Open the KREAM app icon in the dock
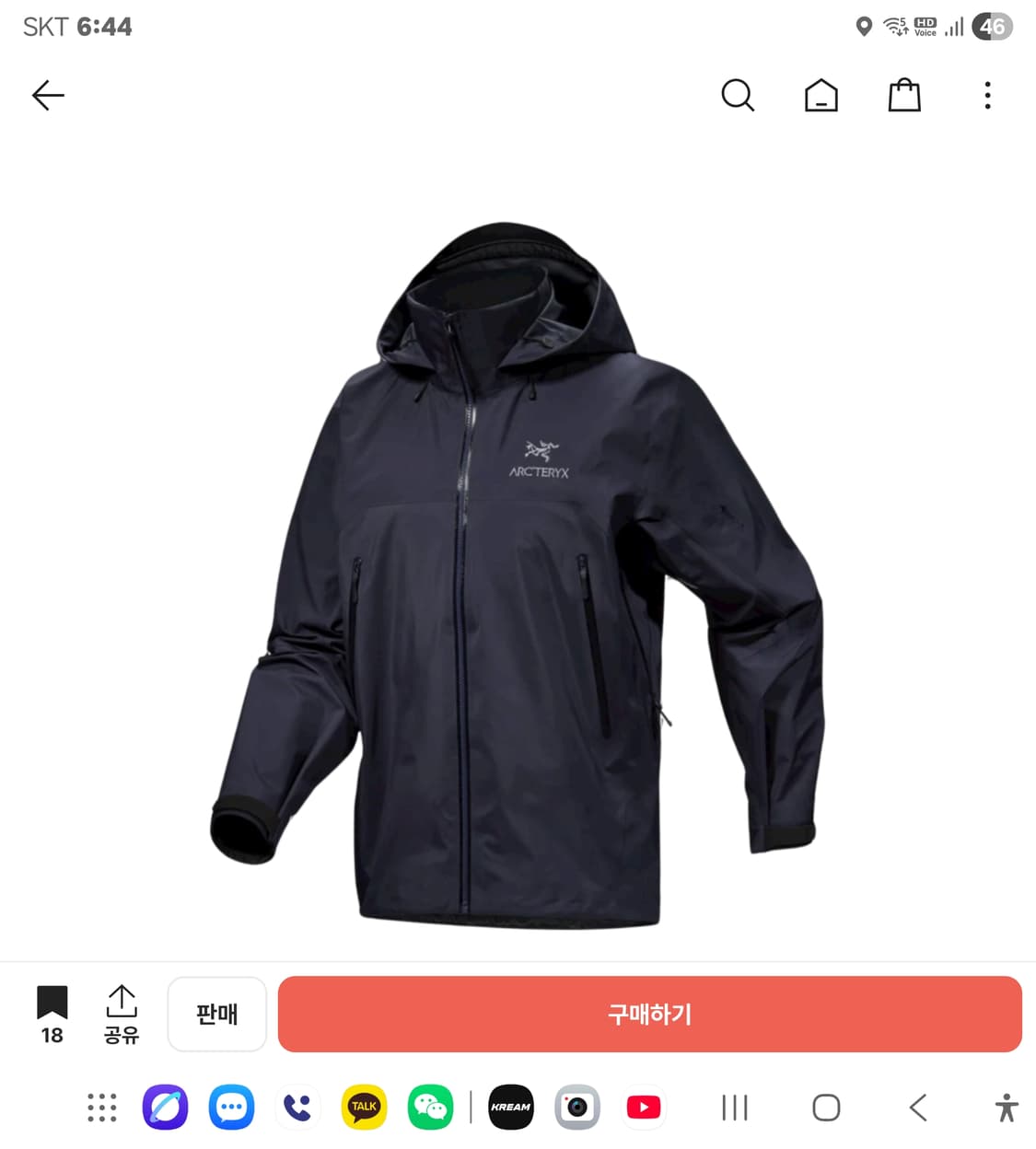Image resolution: width=1036 pixels, height=1149 pixels. click(x=510, y=1107)
